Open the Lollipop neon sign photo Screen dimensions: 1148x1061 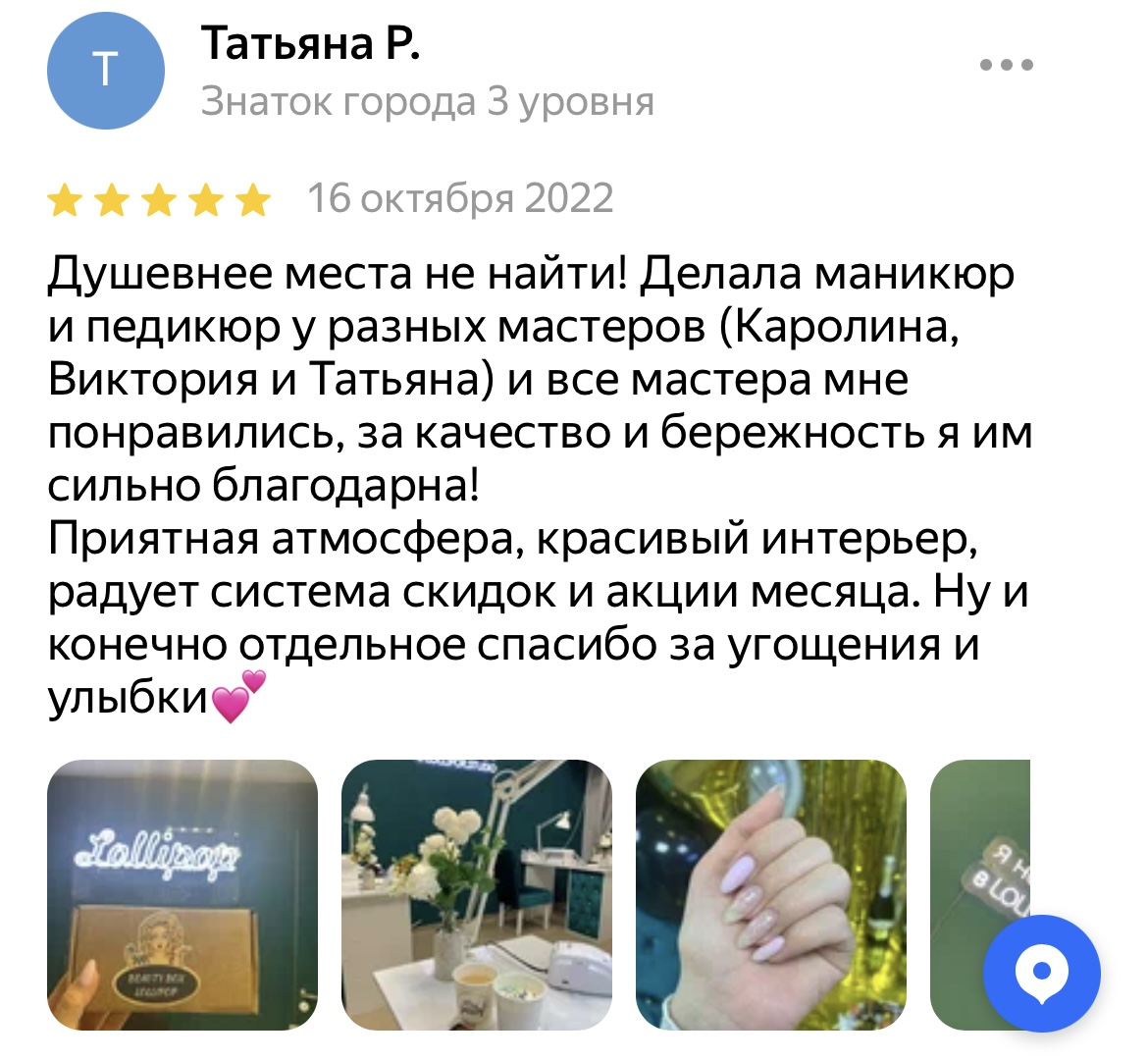click(x=183, y=894)
